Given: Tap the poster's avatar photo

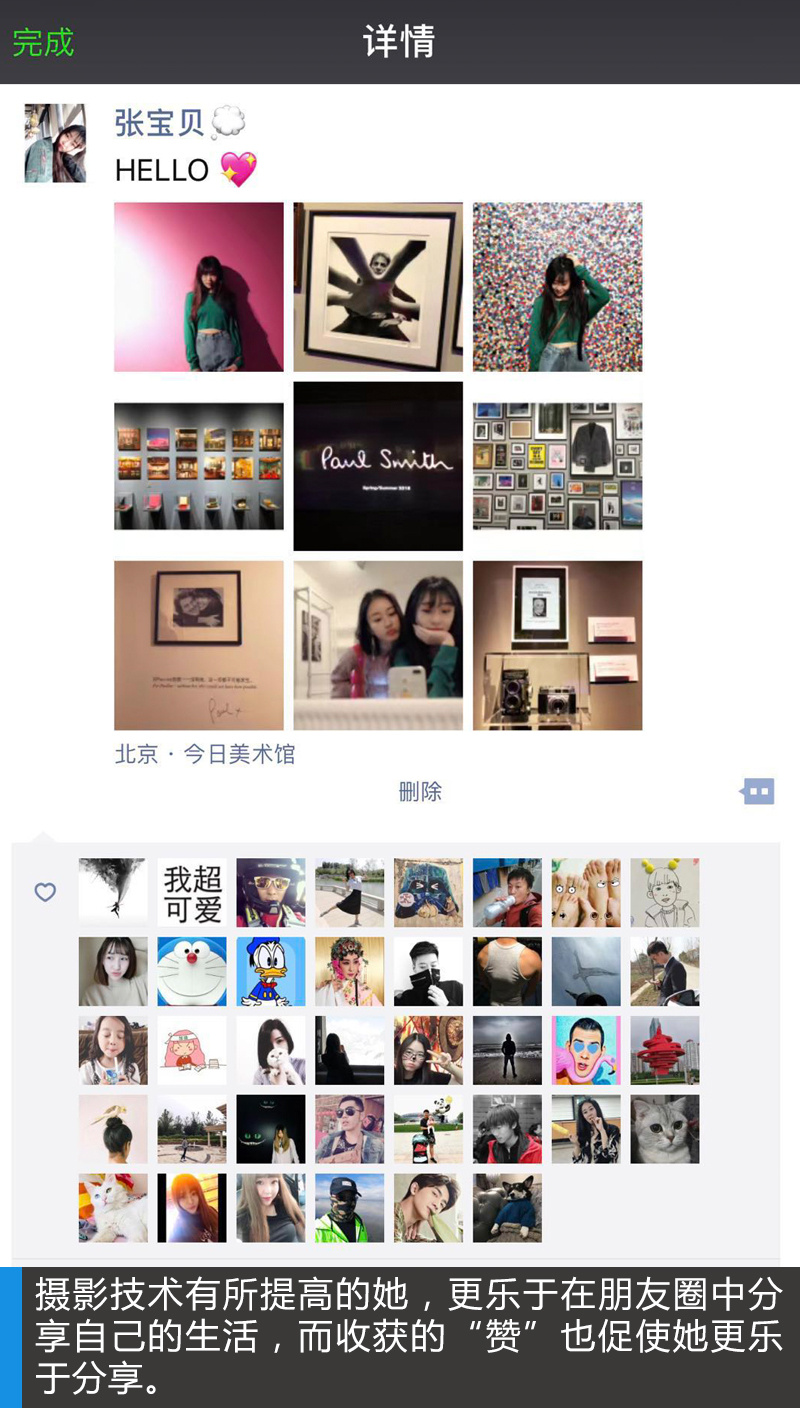Looking at the screenshot, I should tap(55, 143).
